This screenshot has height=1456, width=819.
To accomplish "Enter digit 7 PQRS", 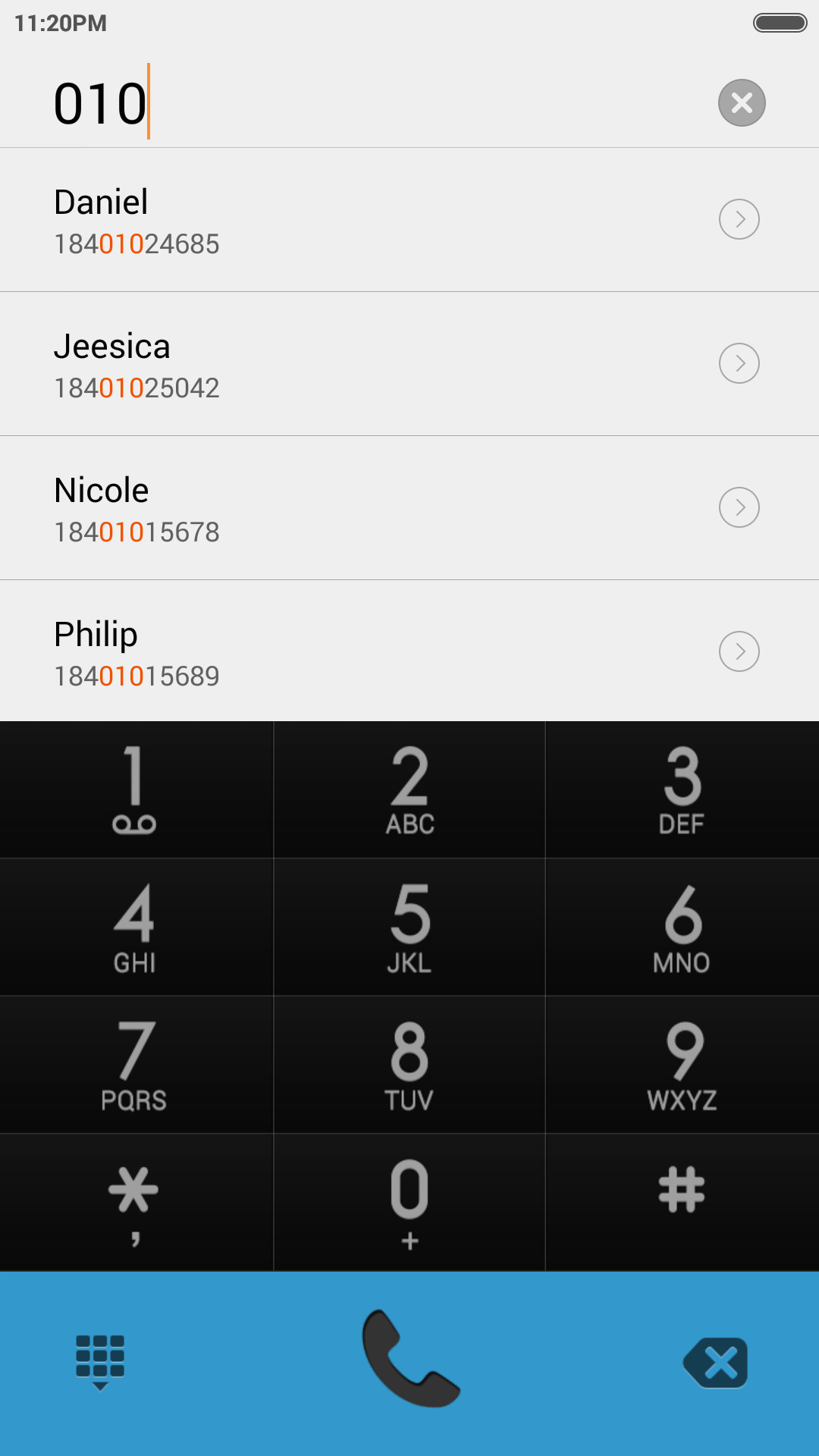I will point(136,1065).
